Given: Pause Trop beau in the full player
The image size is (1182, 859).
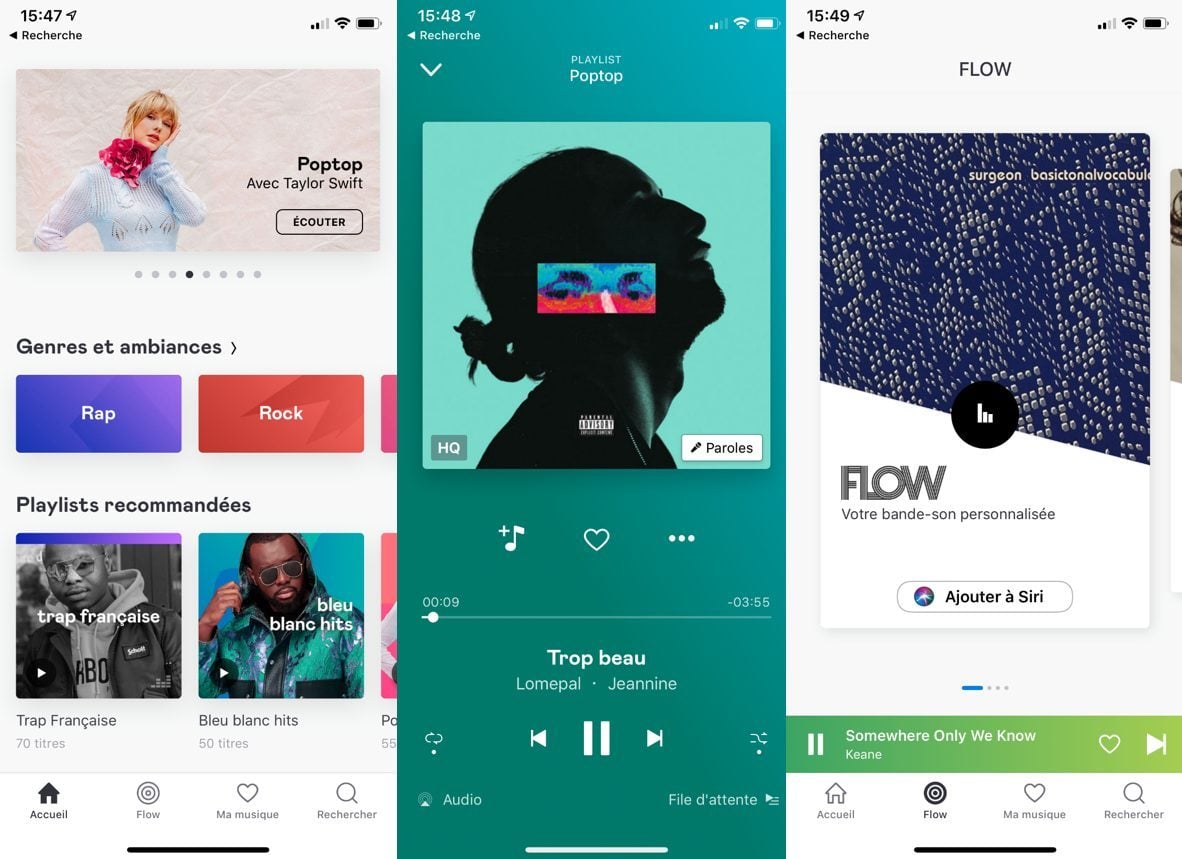Looking at the screenshot, I should [596, 738].
